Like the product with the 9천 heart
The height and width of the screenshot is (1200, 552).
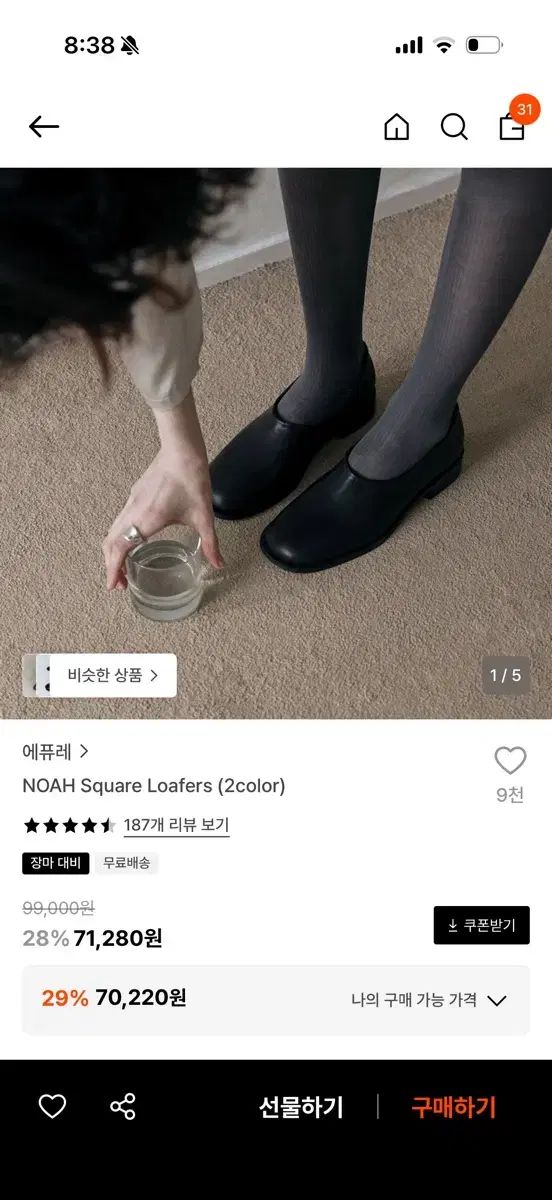pyautogui.click(x=510, y=773)
